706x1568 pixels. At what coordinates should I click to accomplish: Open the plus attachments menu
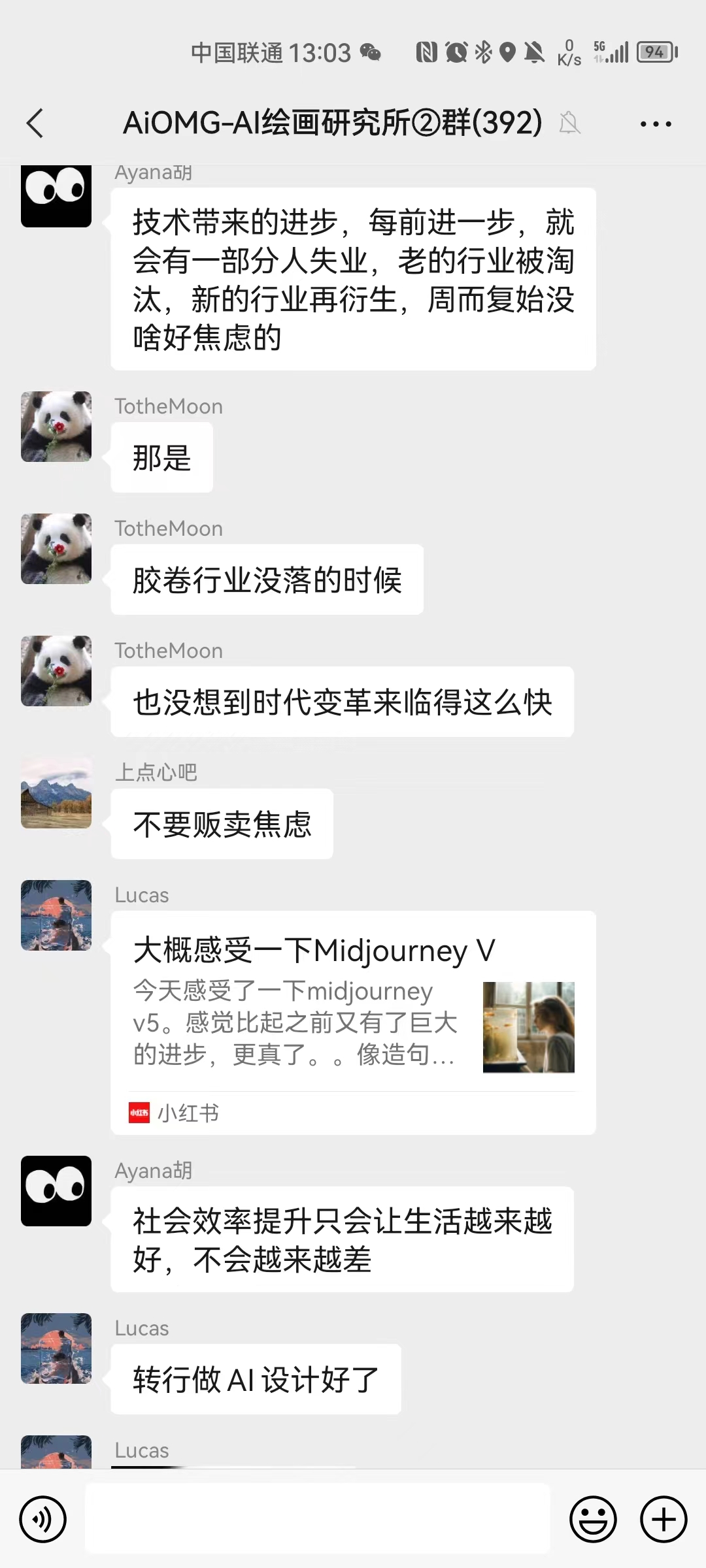point(663,1519)
